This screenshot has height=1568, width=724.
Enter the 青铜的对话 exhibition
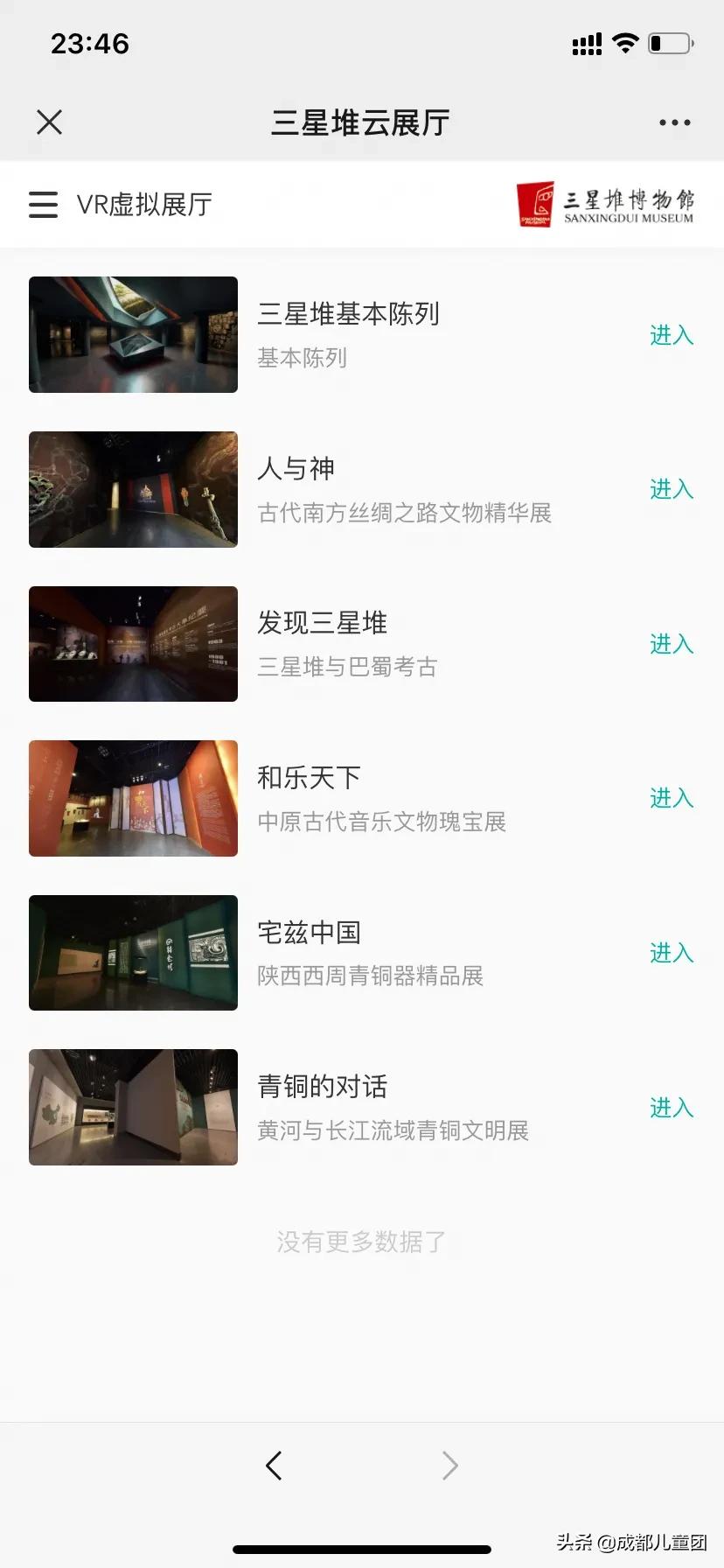(671, 1108)
